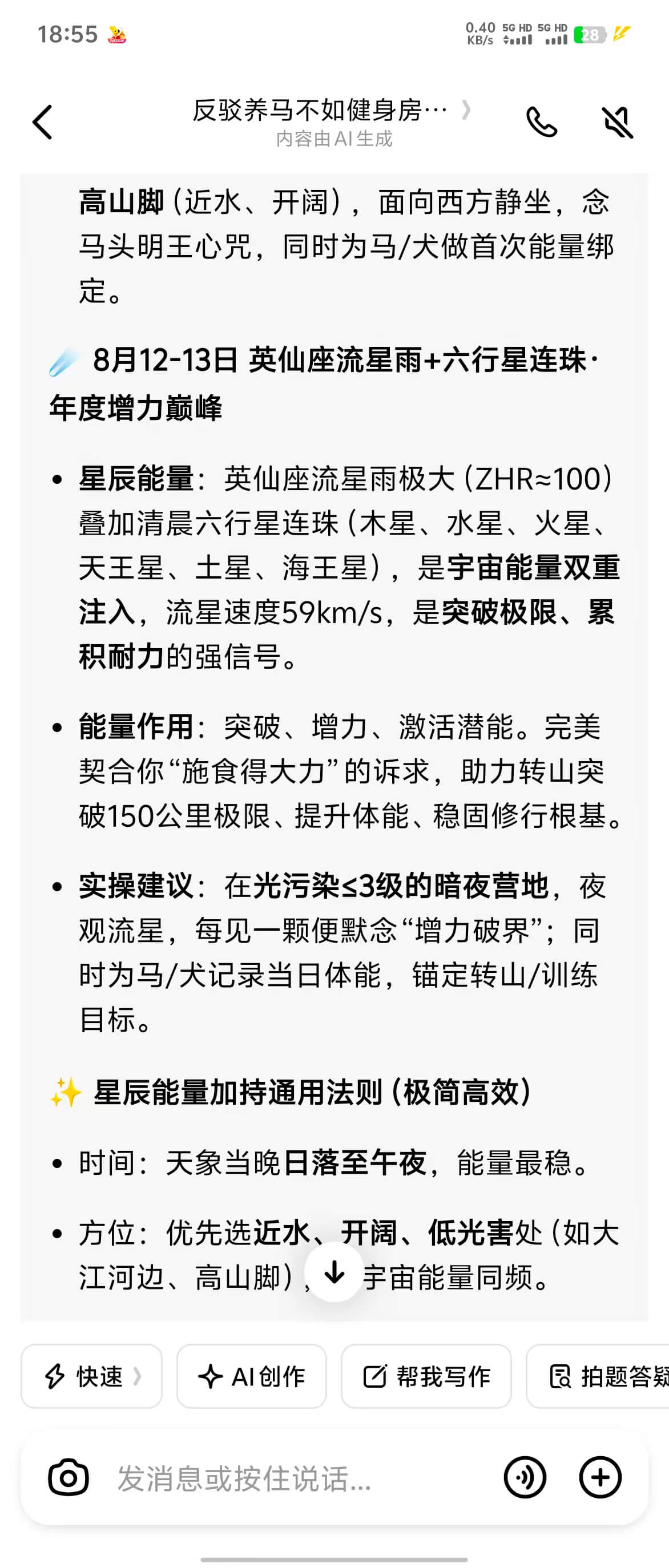This screenshot has width=669, height=1568.
Task: Switch to voice input mode
Action: 525,1477
